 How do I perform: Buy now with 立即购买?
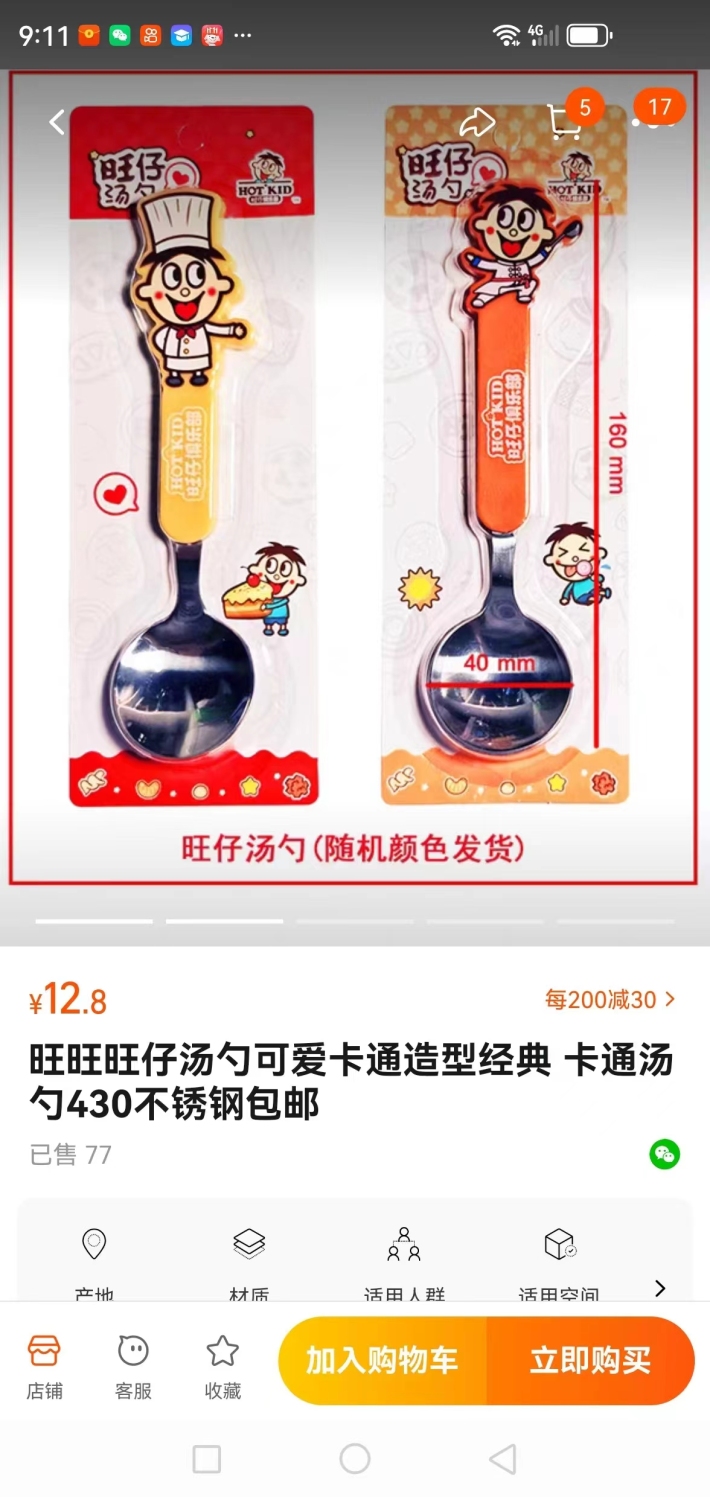(590, 1361)
